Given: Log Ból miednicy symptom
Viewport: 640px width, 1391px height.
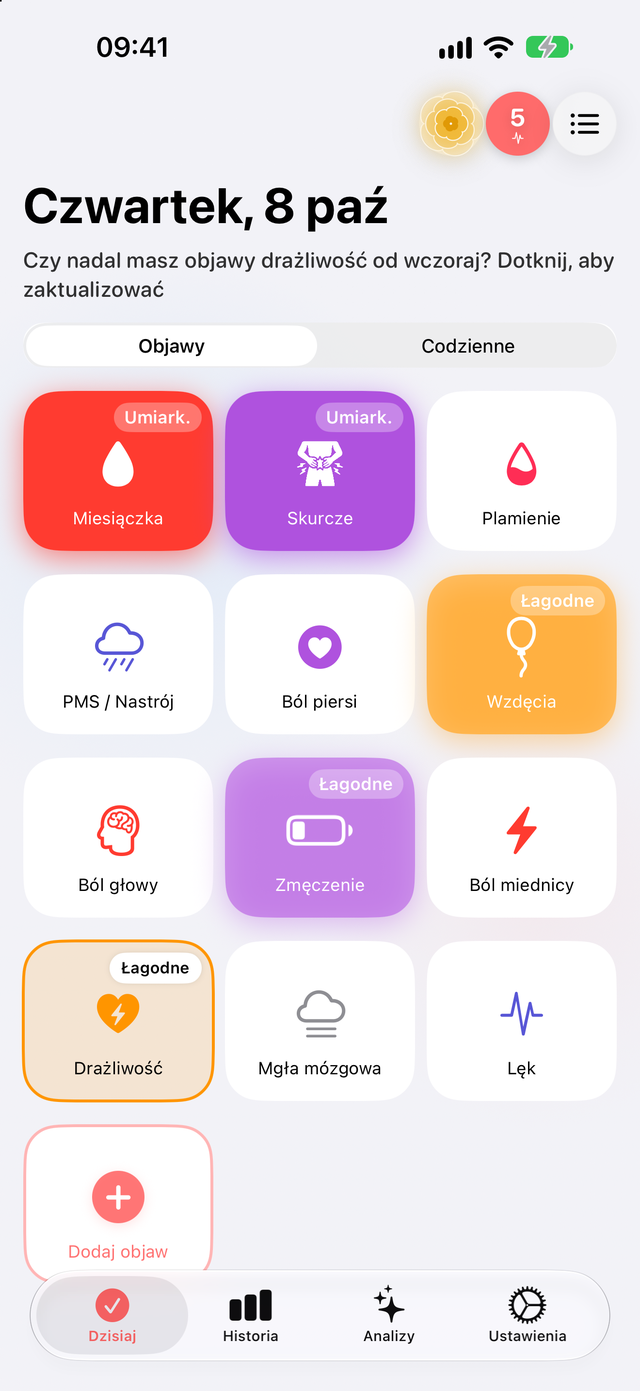Looking at the screenshot, I should [x=521, y=837].
